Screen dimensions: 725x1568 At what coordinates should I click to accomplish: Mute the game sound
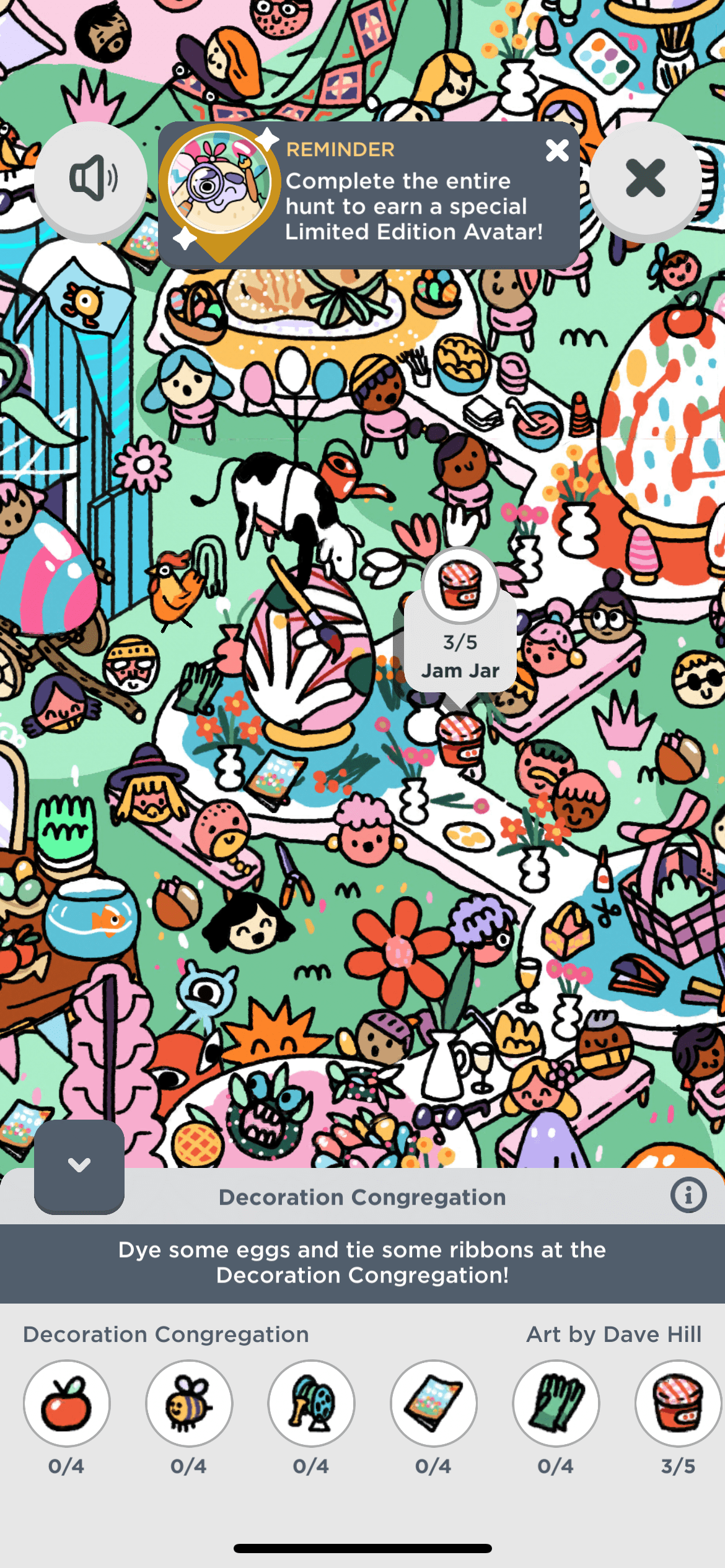pos(91,178)
